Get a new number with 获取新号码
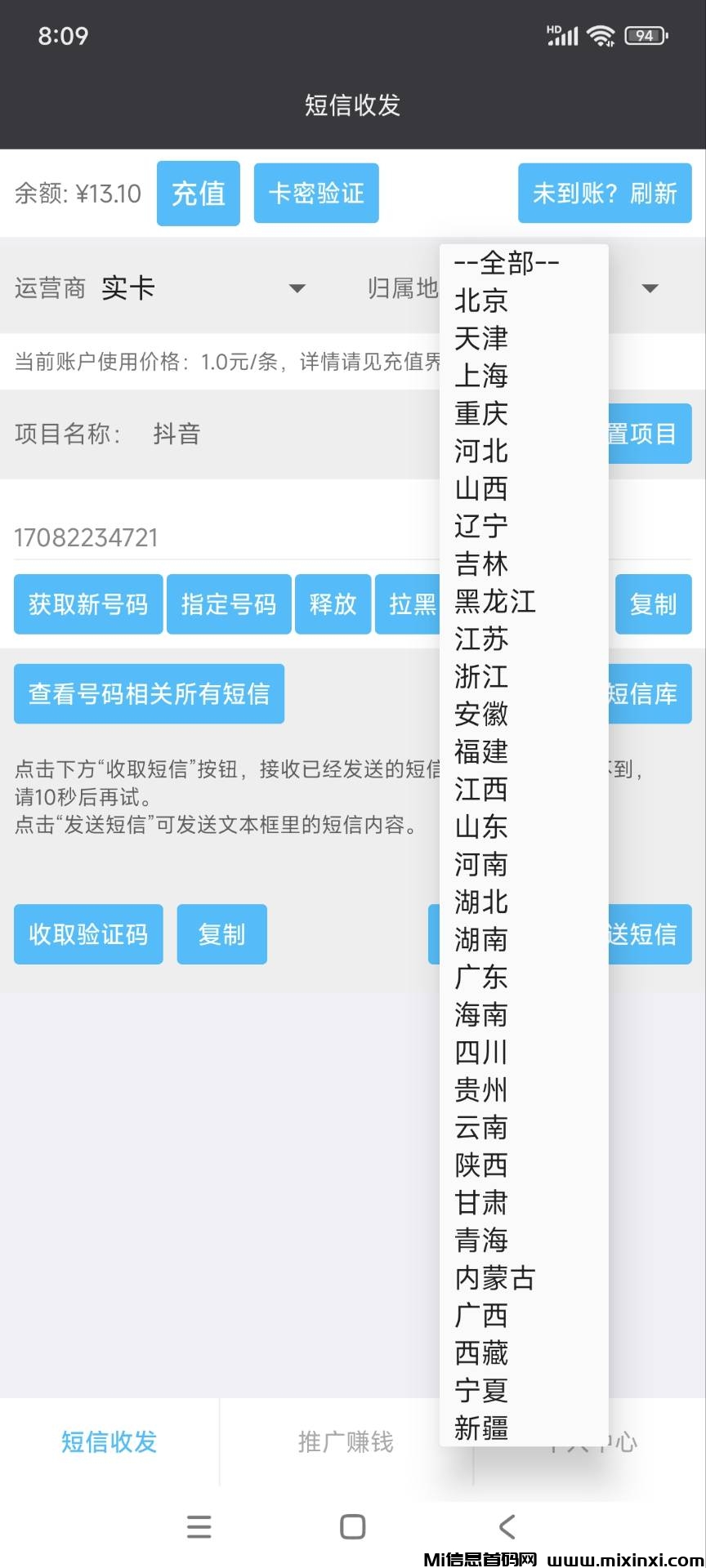 (88, 604)
